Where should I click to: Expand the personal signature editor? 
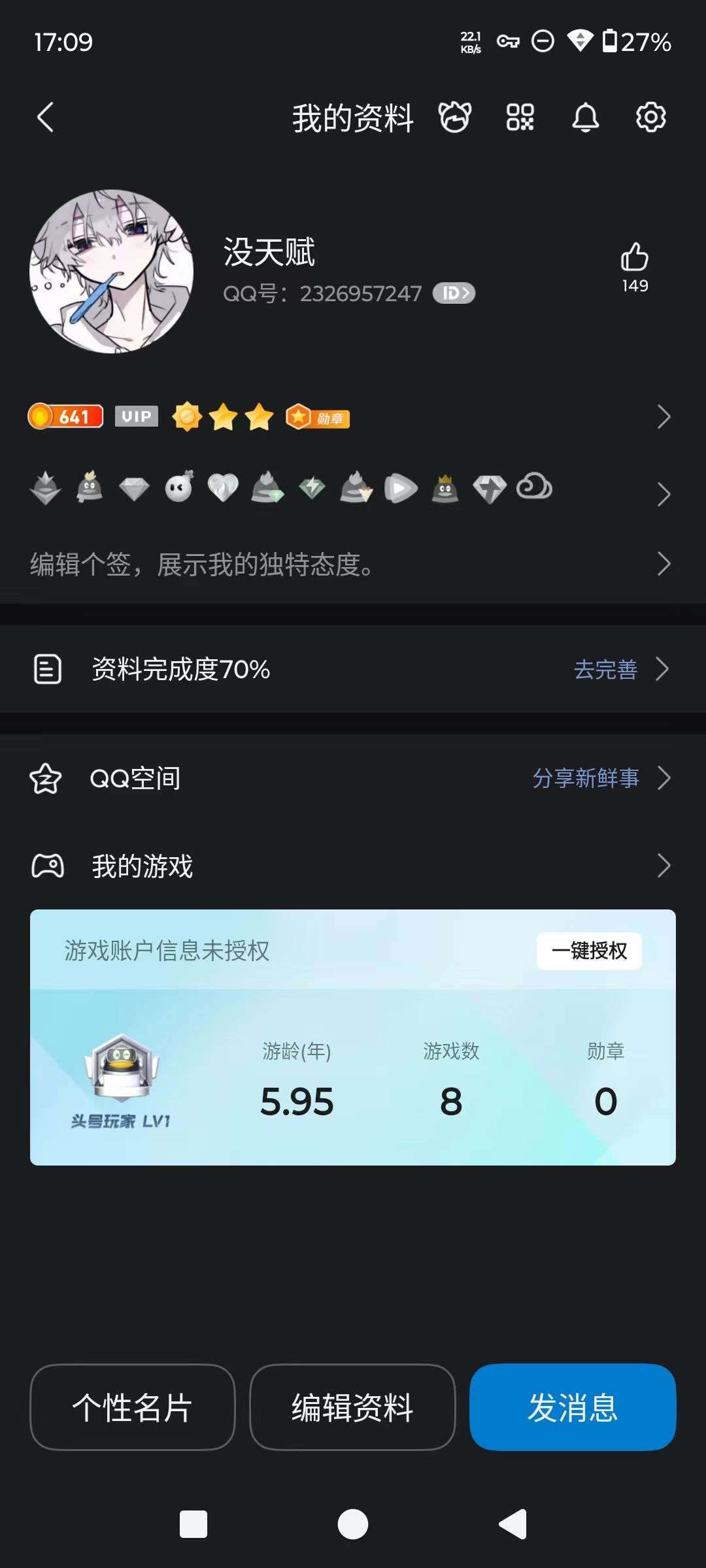tap(665, 563)
